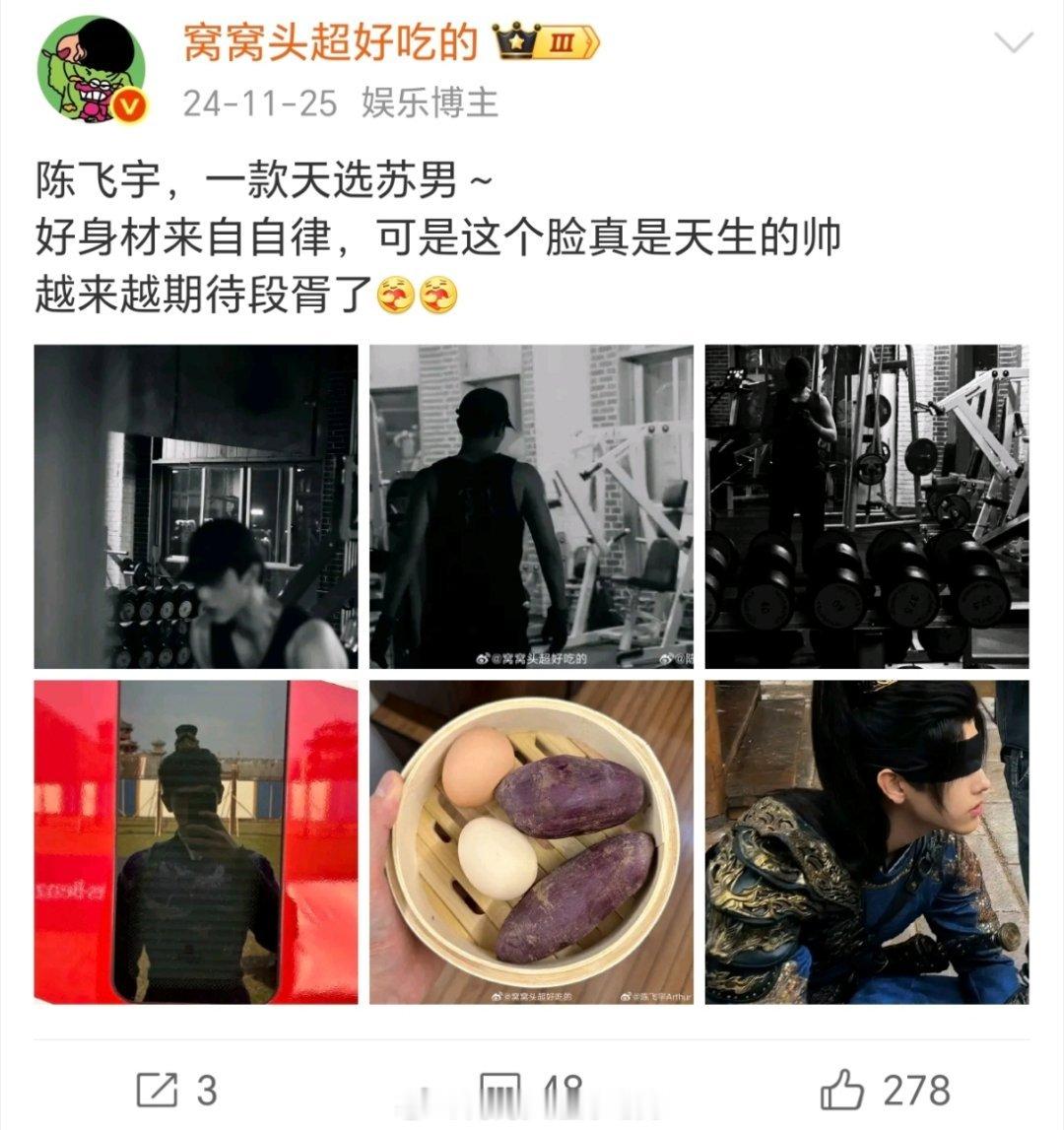The width and height of the screenshot is (1064, 1130).
Task: Click the yellow crown membership badge
Action: 516,41
